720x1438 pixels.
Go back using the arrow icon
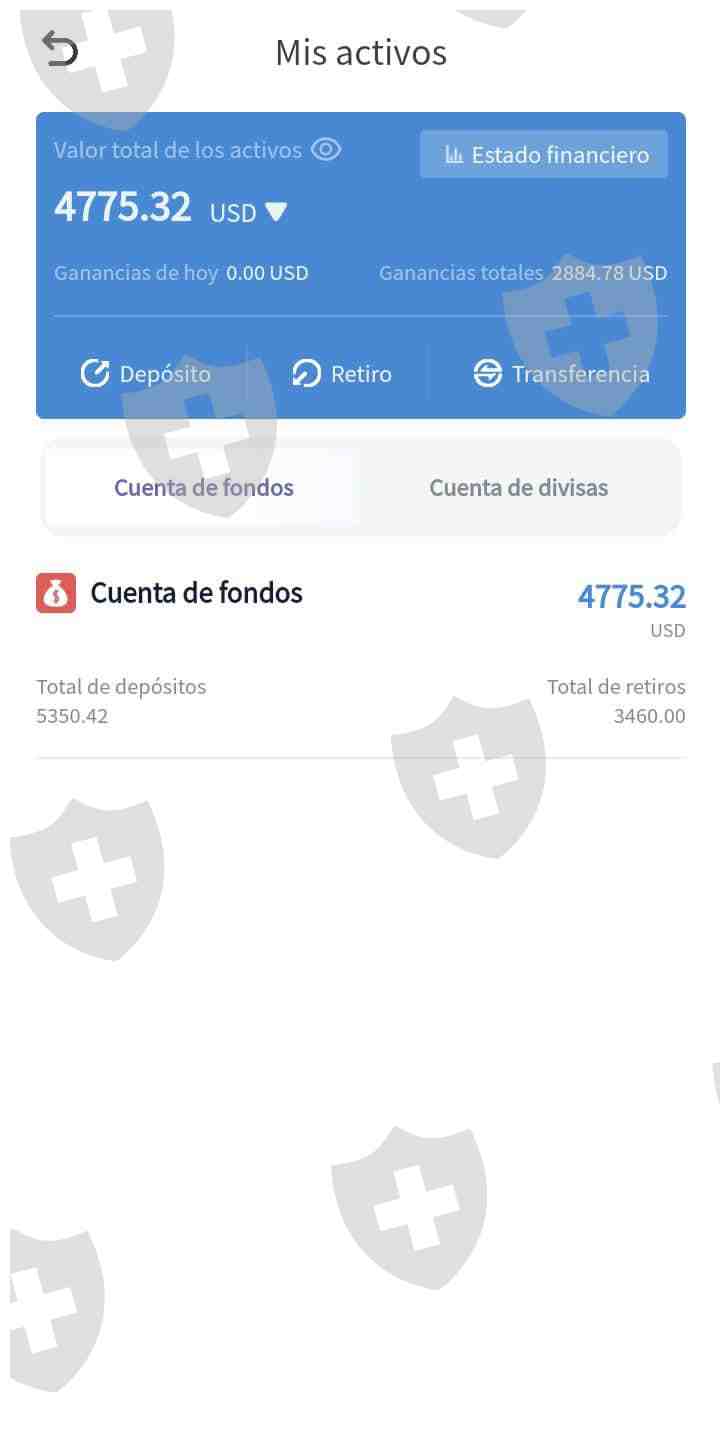click(x=60, y=49)
